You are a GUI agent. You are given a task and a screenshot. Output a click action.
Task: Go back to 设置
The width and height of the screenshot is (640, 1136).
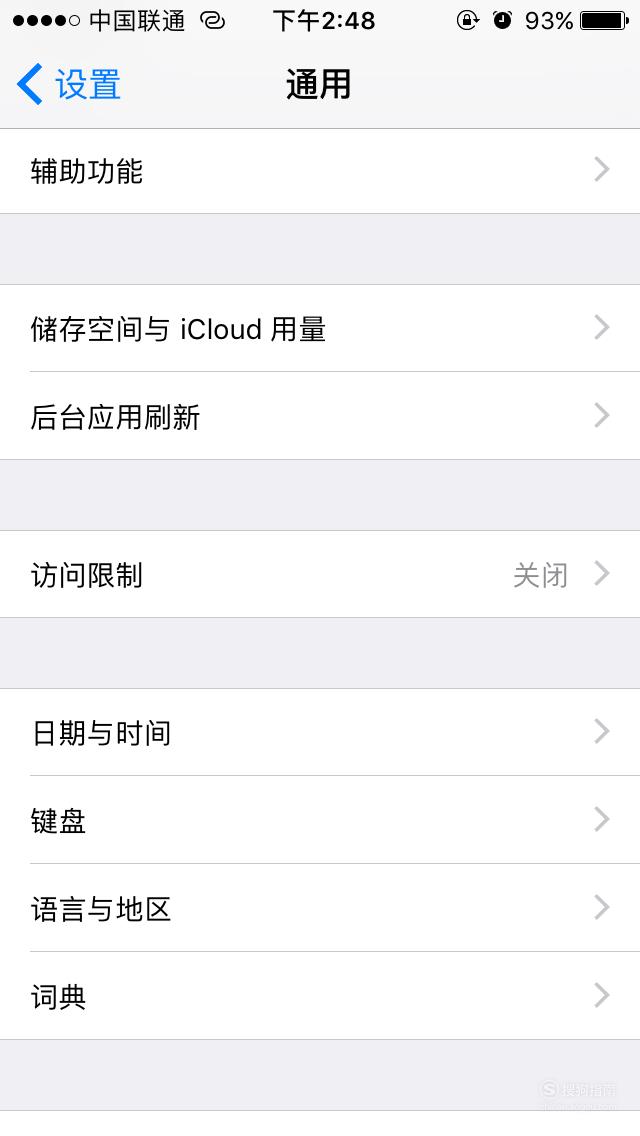tap(69, 84)
